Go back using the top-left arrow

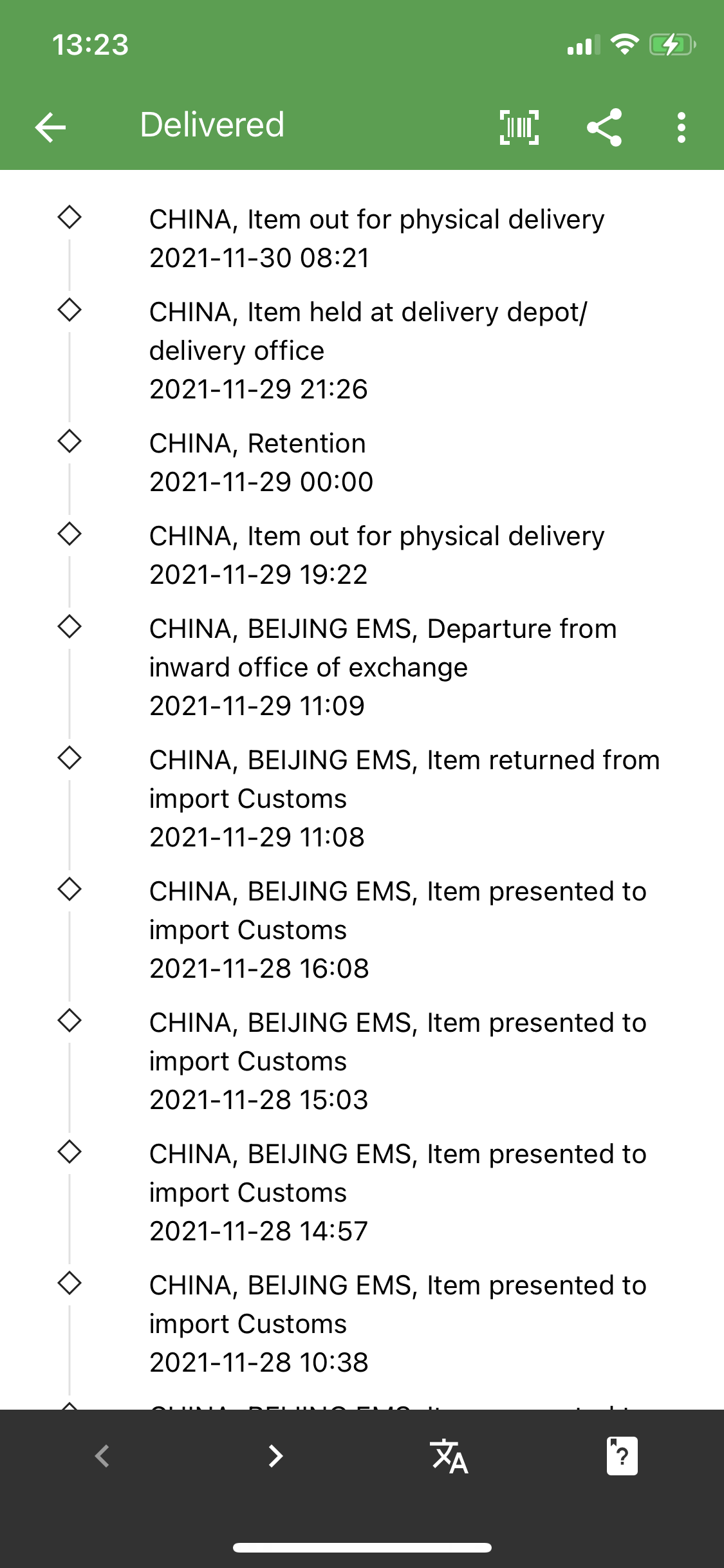50,127
